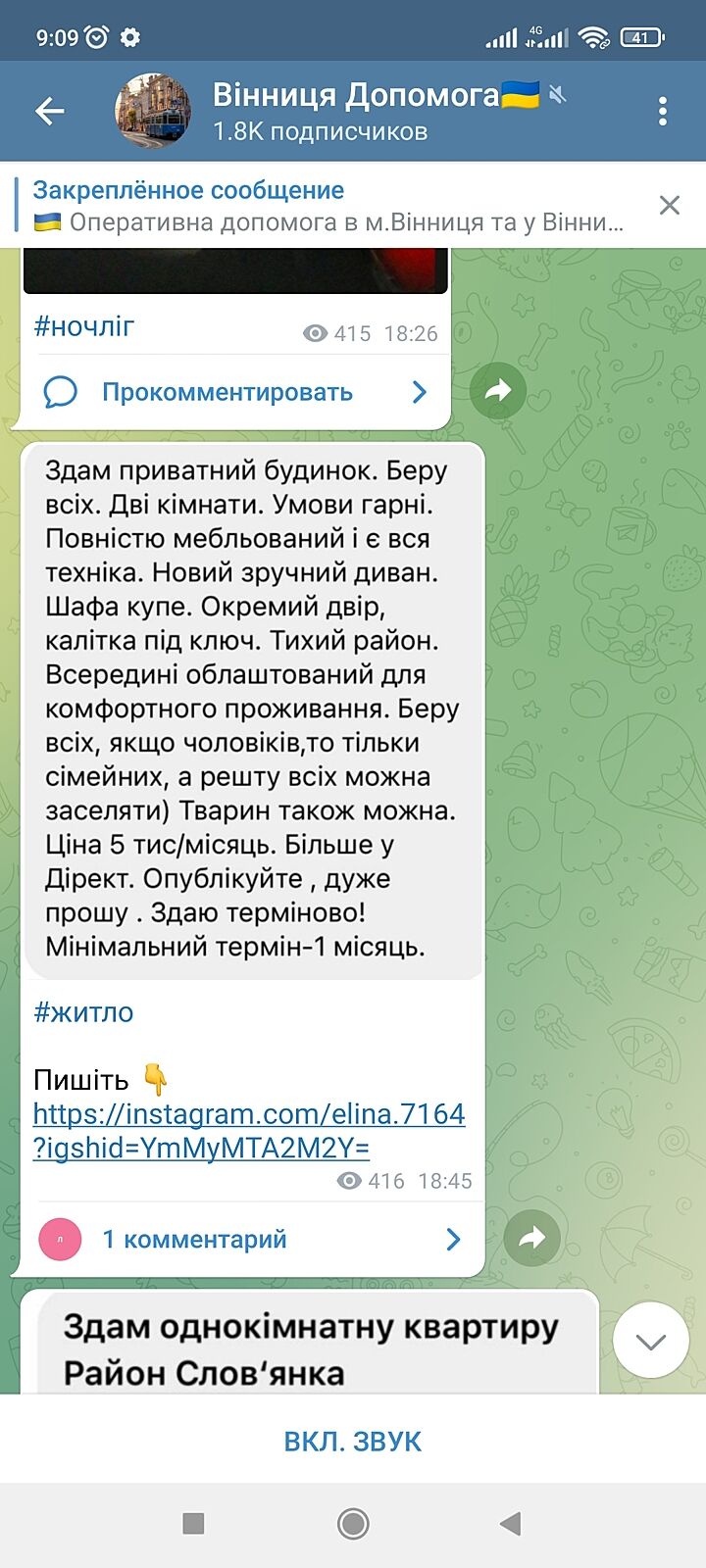
Task: Open the instagram.com/elina.7164 link
Action: pyautogui.click(x=248, y=1130)
